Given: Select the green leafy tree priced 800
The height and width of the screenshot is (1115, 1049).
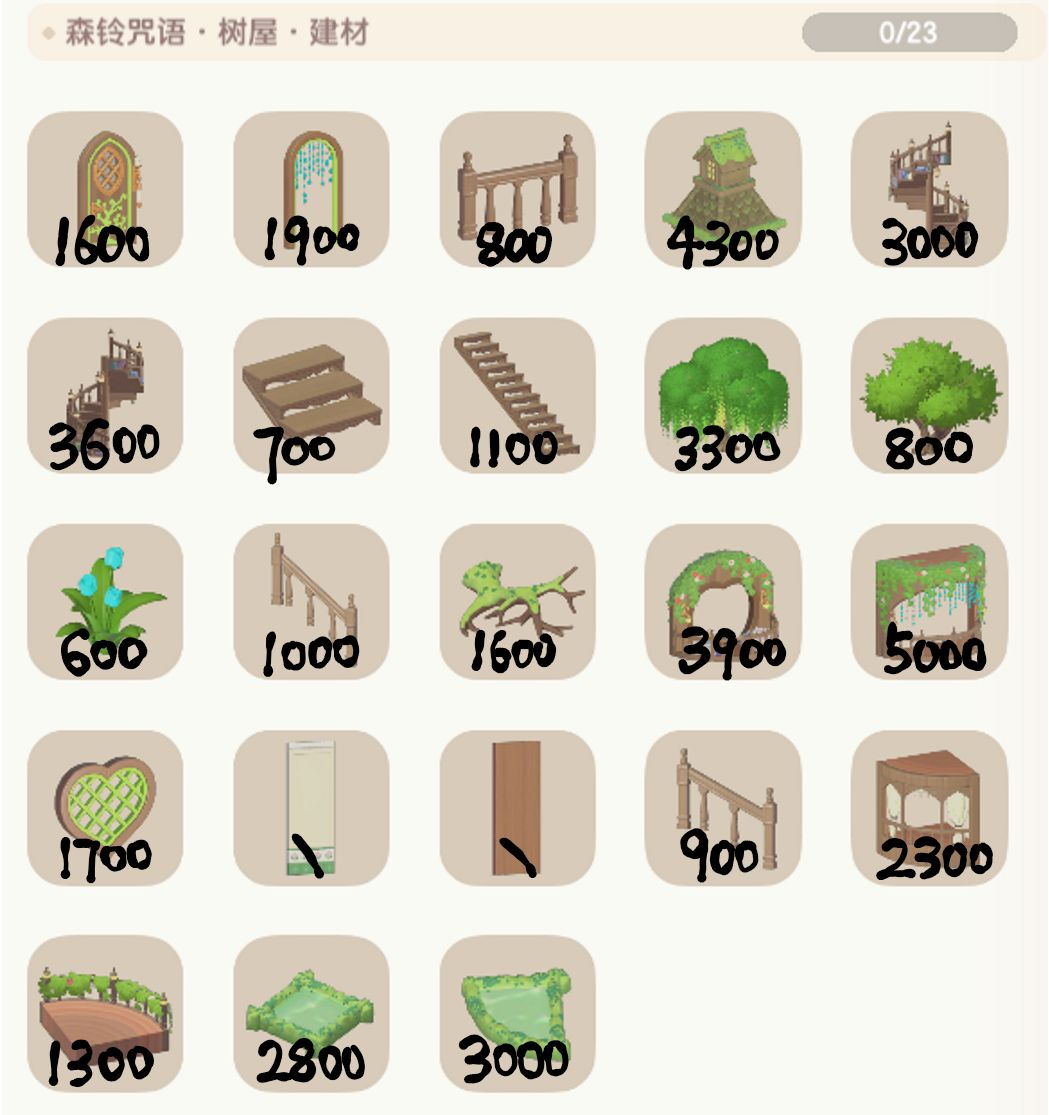Looking at the screenshot, I should 930,390.
